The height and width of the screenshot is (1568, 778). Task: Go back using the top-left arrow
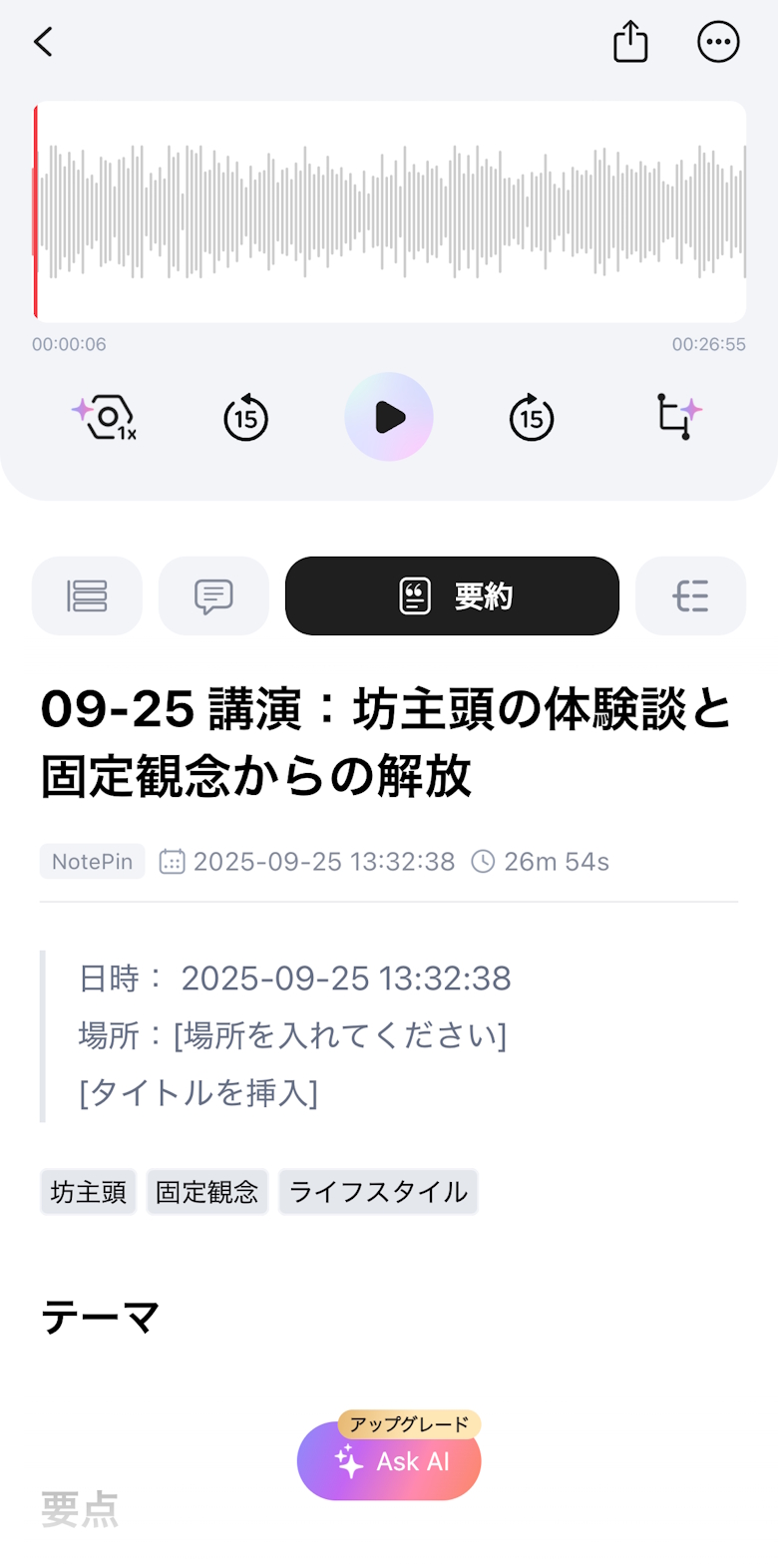pyautogui.click(x=44, y=42)
